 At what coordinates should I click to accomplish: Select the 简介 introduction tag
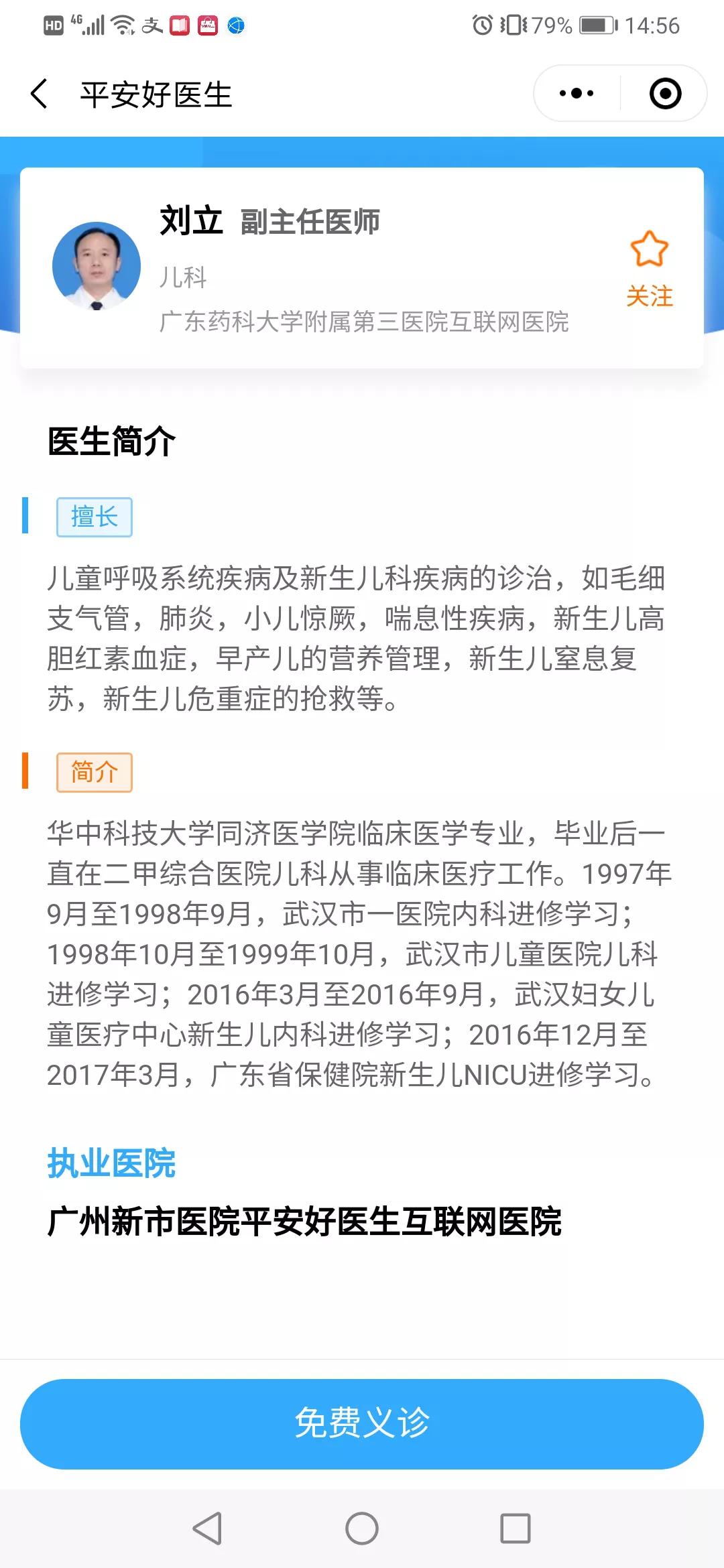tap(95, 771)
